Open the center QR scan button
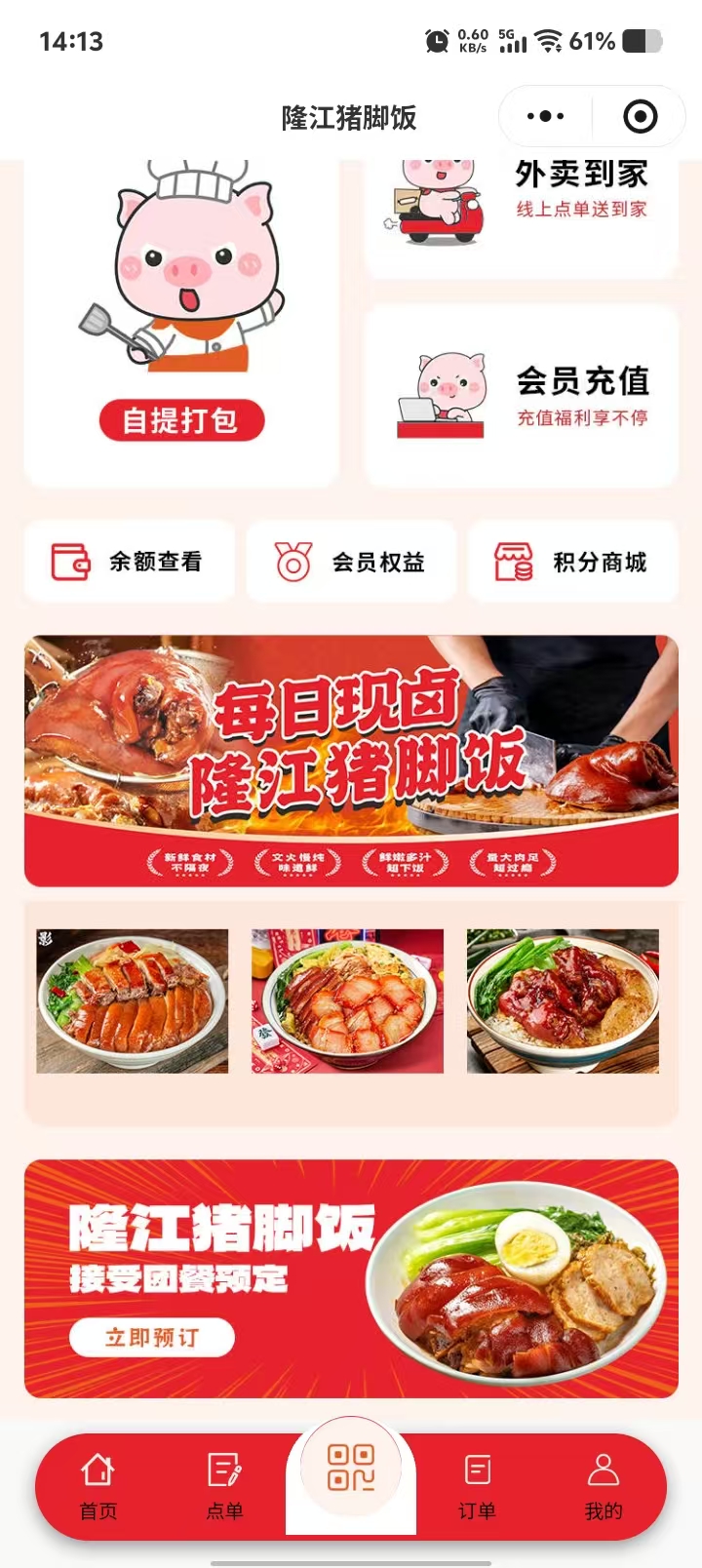The width and height of the screenshot is (702, 1568). coord(351,1468)
